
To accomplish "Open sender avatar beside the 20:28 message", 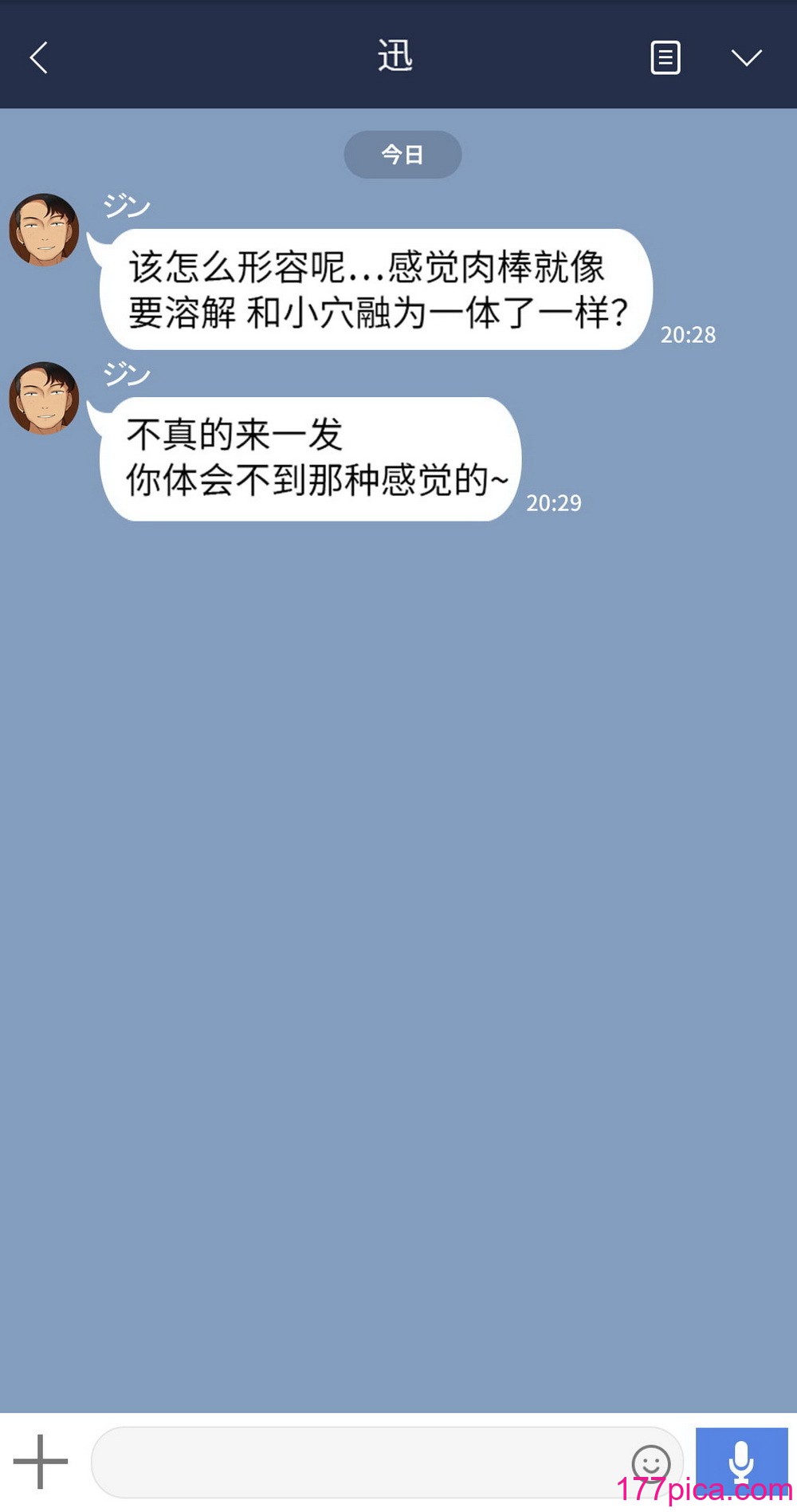I will pos(45,230).
